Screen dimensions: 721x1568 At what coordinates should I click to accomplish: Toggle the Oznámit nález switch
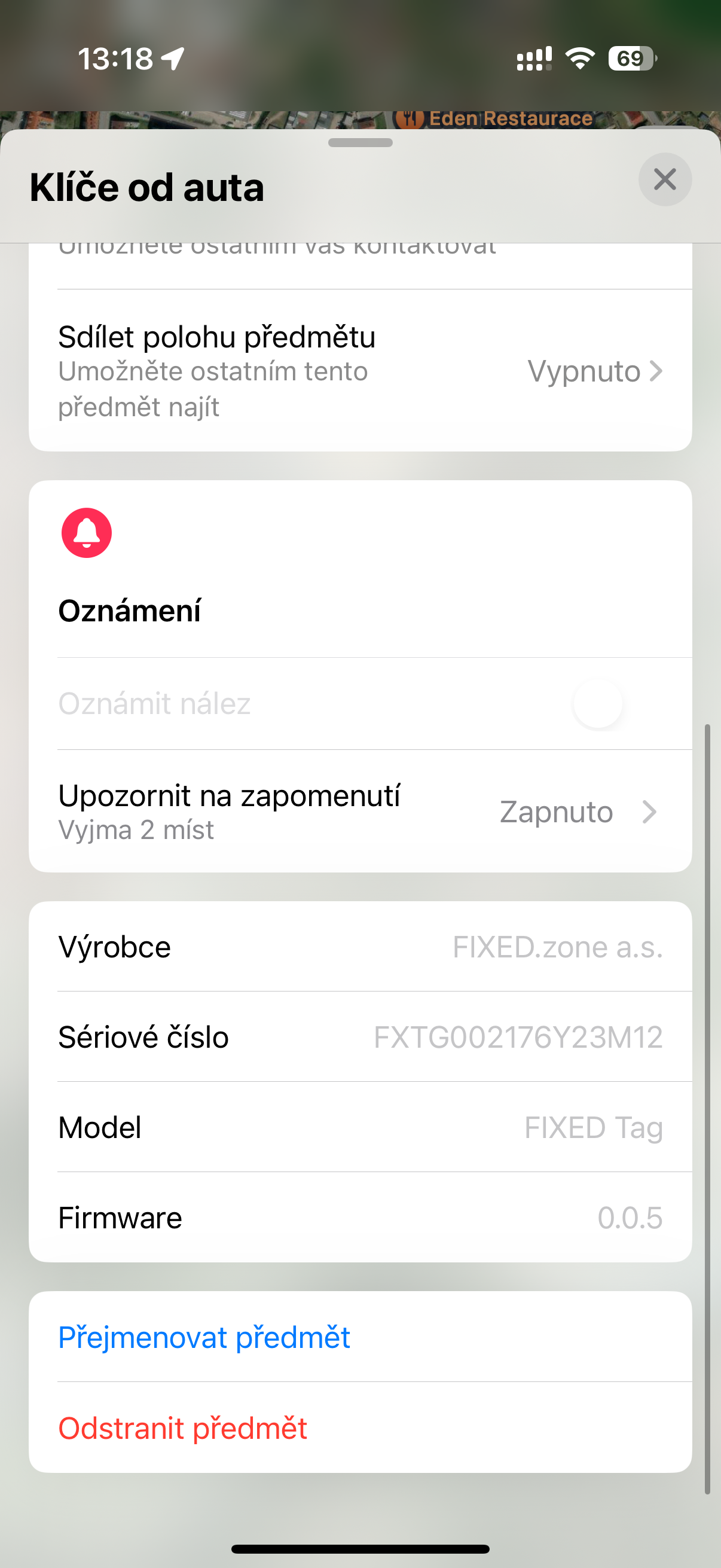click(x=616, y=704)
